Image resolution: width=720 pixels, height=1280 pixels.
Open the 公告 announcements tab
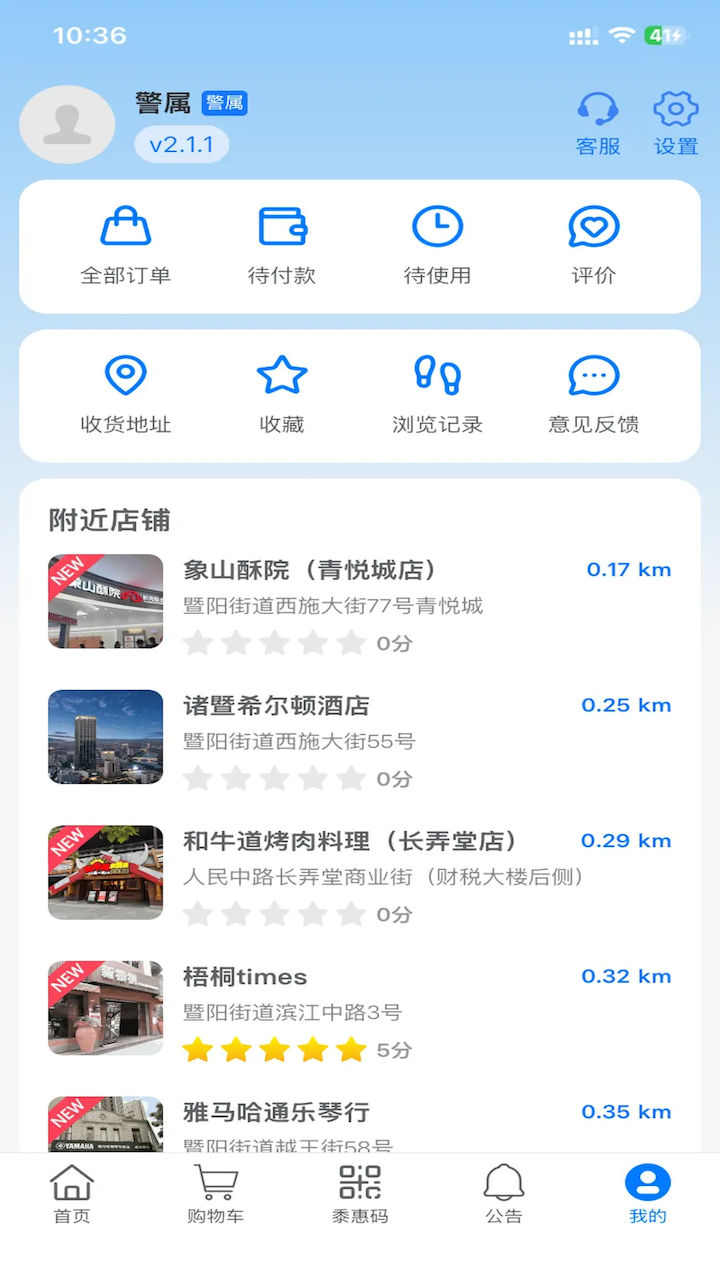click(x=503, y=1196)
